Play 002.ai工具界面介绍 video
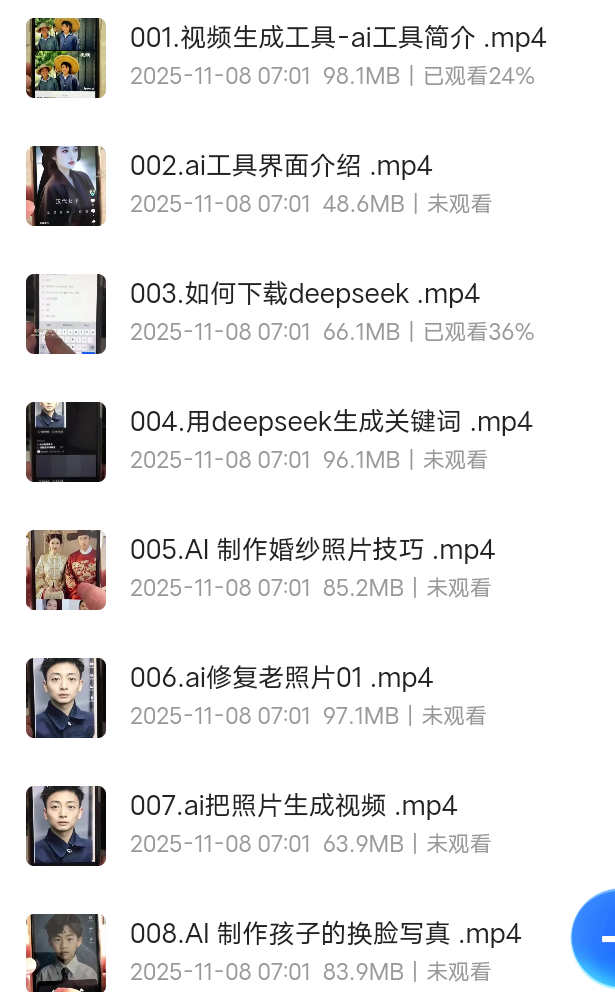The image size is (615, 992). (281, 167)
